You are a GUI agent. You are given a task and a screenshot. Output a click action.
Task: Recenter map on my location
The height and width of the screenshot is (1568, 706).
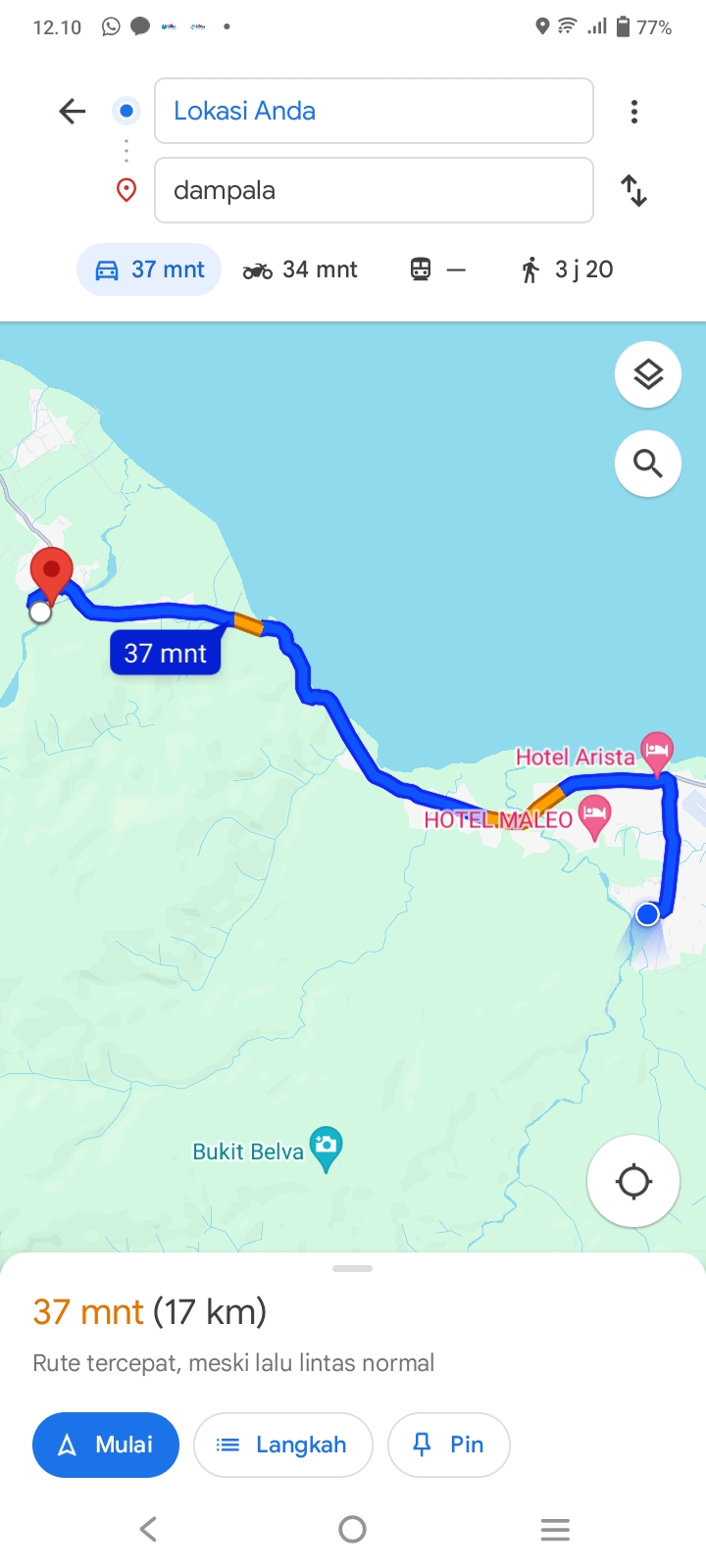tap(633, 1181)
